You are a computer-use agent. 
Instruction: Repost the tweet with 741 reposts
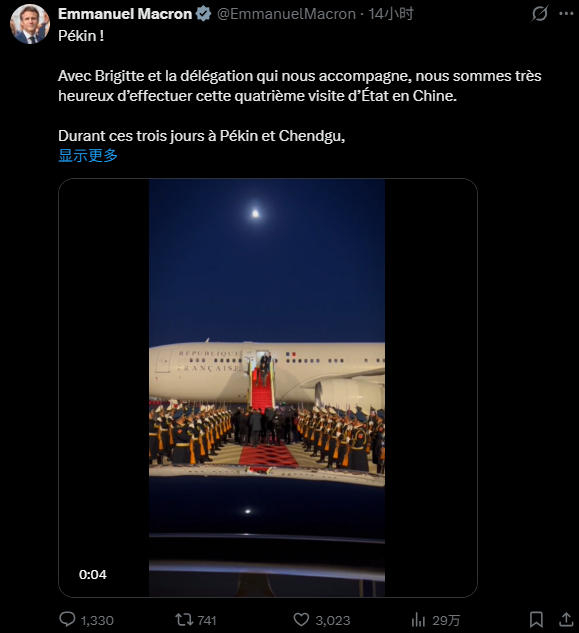click(196, 620)
